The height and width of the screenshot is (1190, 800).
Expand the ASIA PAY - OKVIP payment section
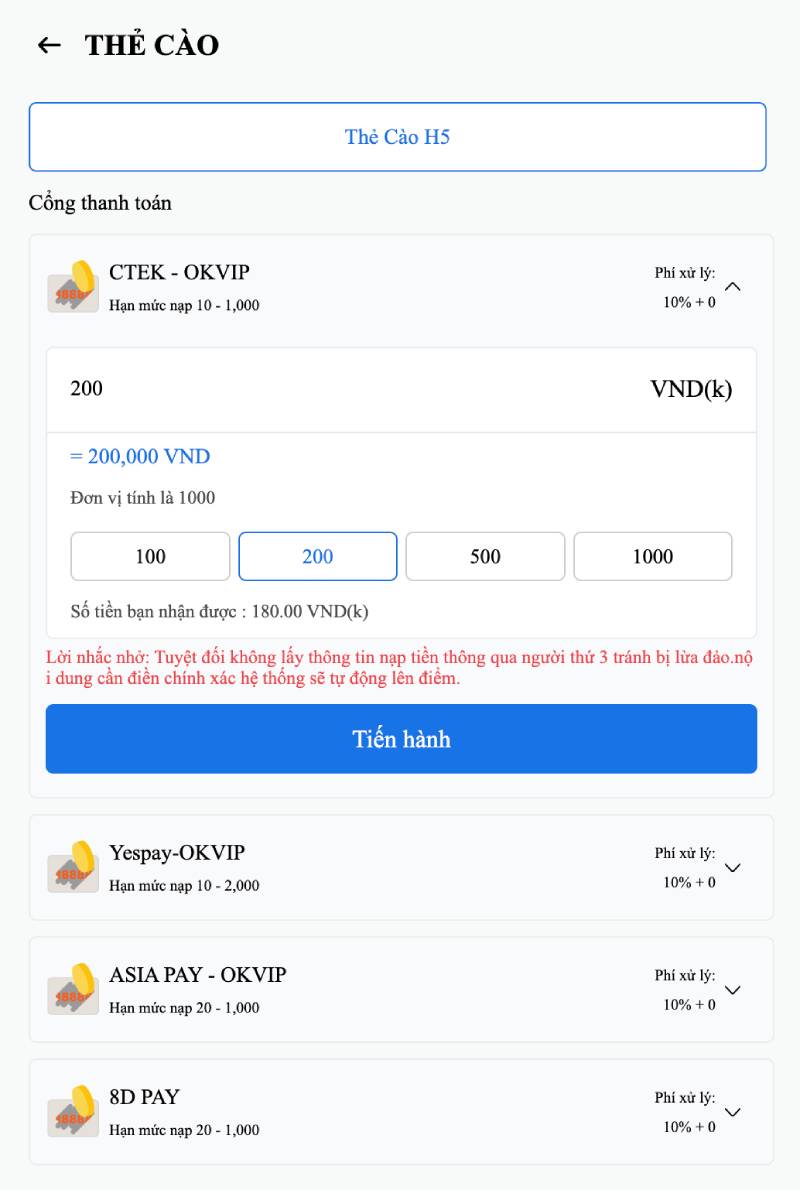click(x=733, y=990)
